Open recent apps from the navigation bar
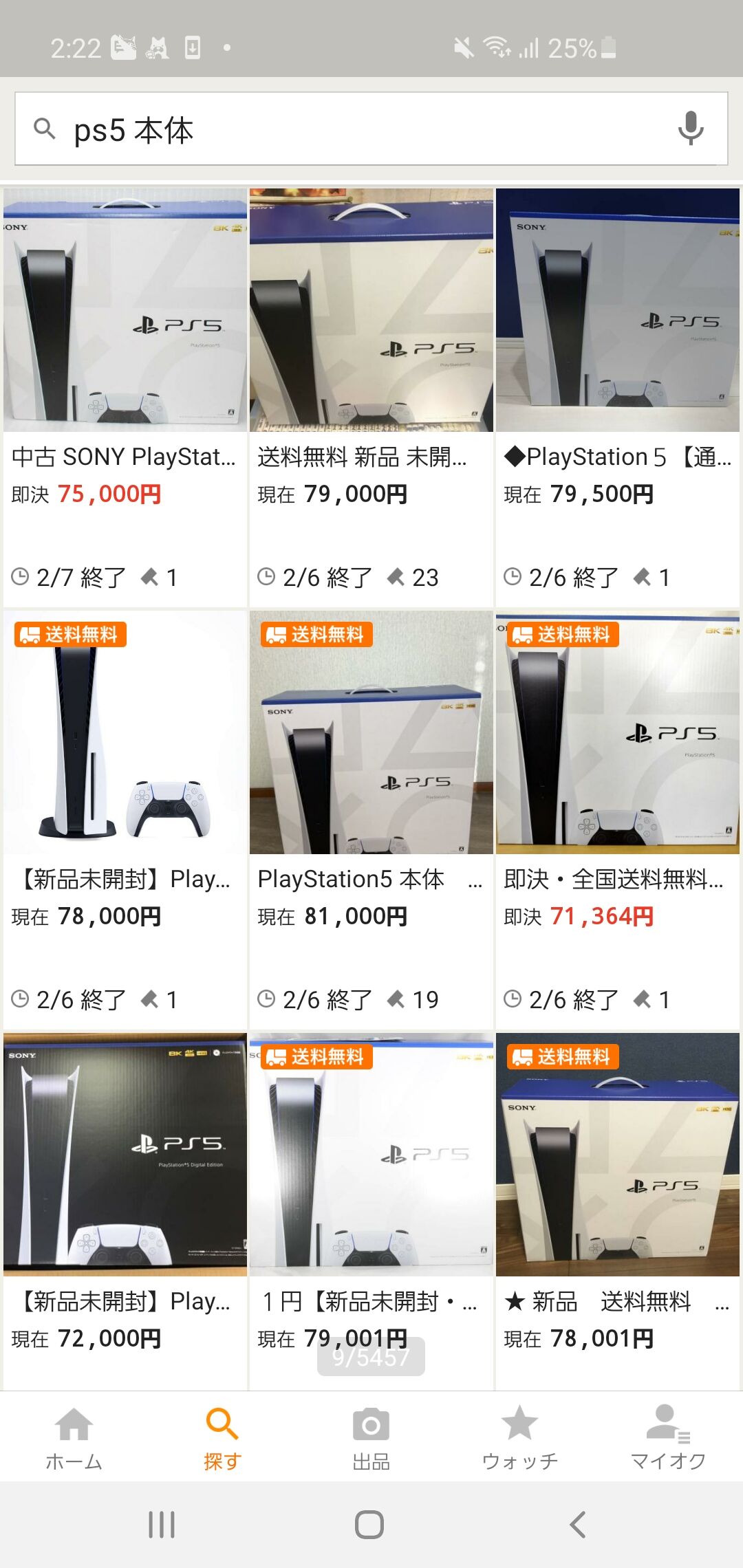The image size is (743, 1568). (162, 1525)
